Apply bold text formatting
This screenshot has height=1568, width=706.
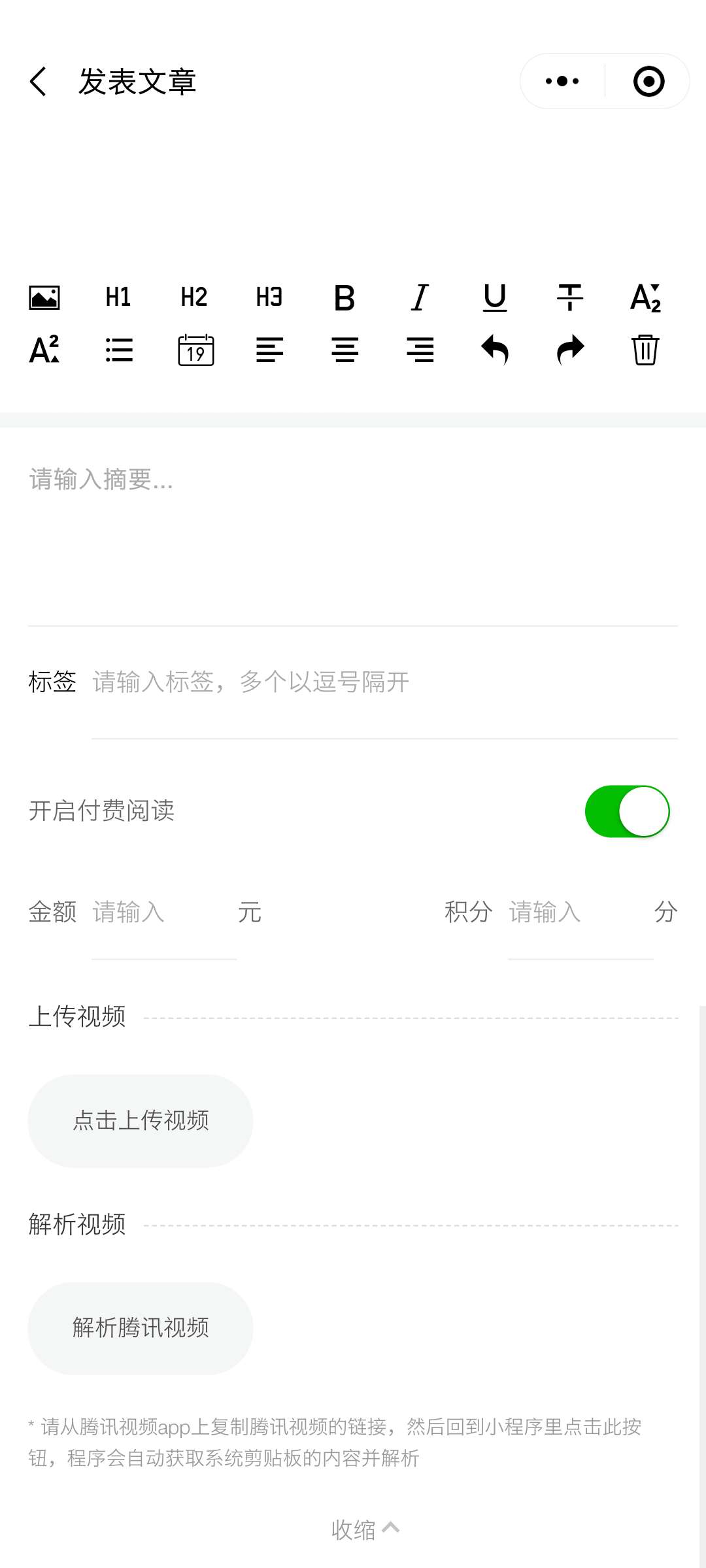(x=345, y=298)
